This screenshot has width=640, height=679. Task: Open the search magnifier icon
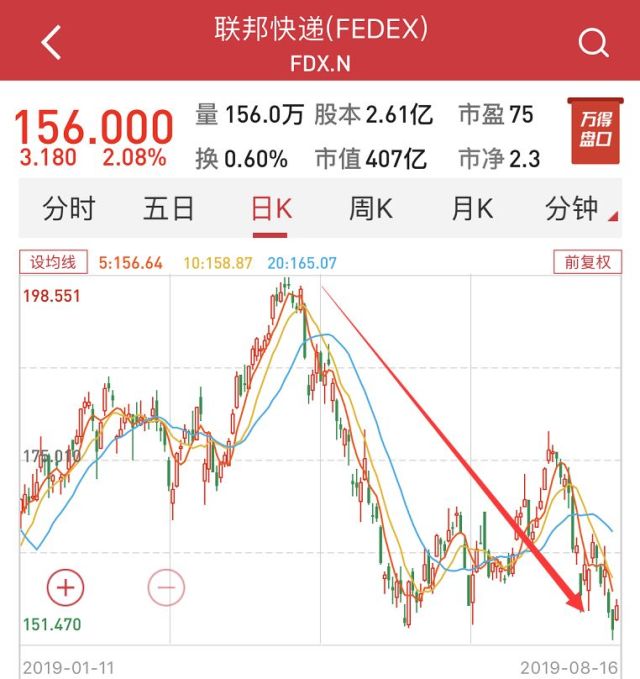593,42
